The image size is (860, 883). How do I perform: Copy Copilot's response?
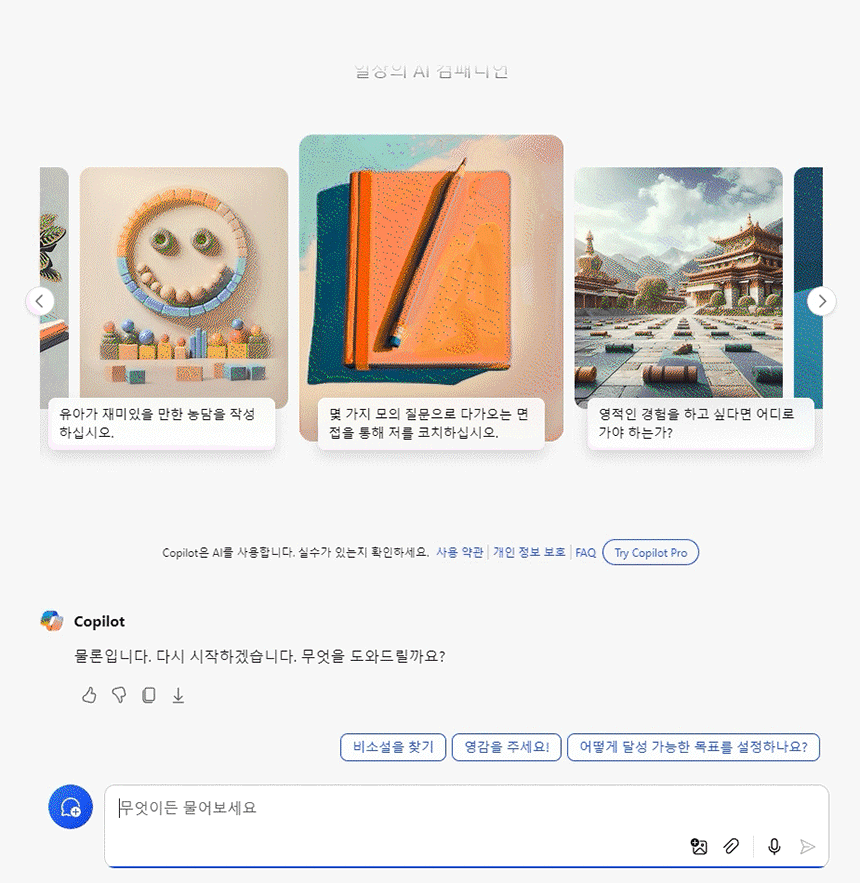click(148, 695)
